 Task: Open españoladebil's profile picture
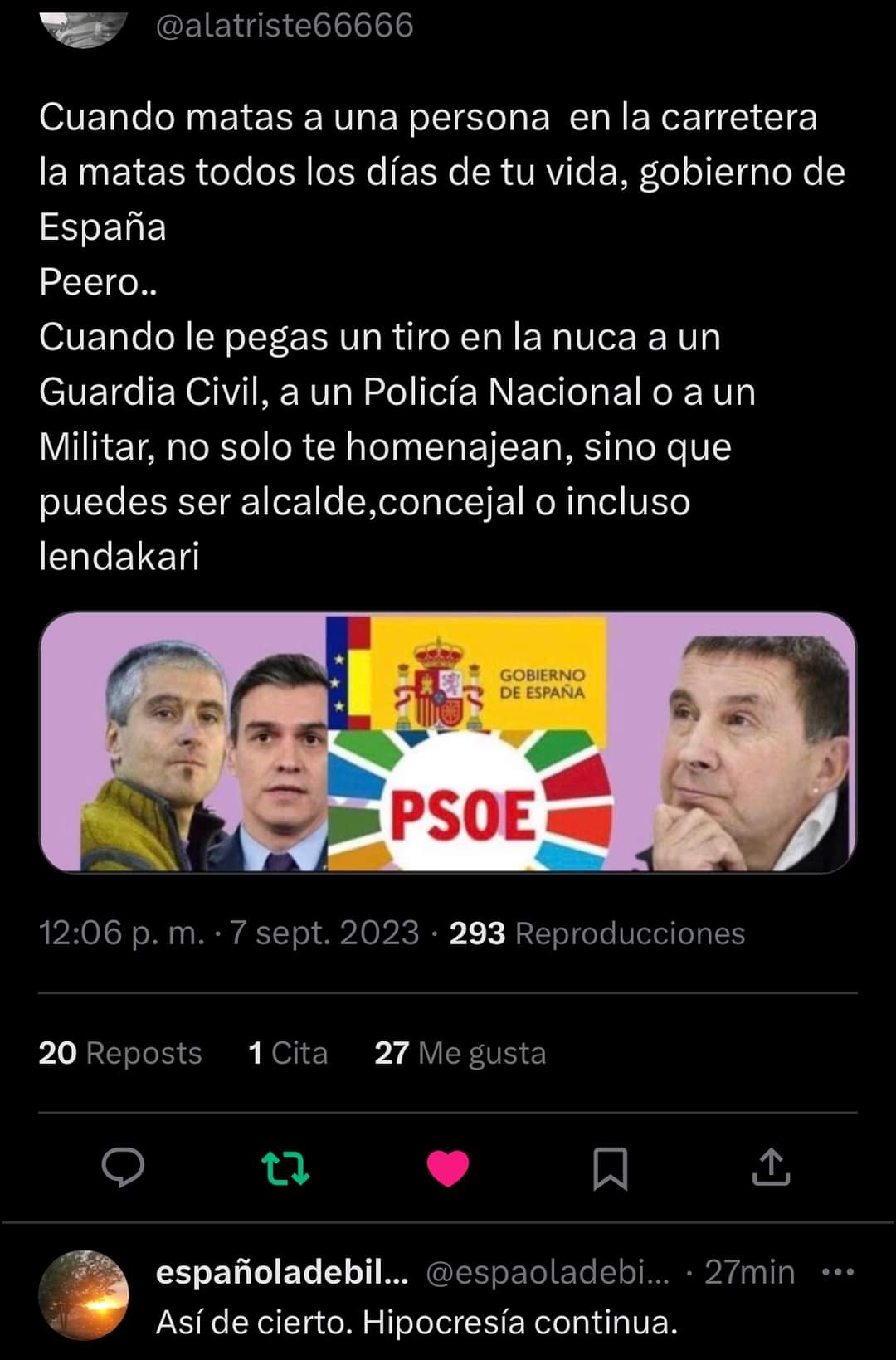[x=84, y=1294]
